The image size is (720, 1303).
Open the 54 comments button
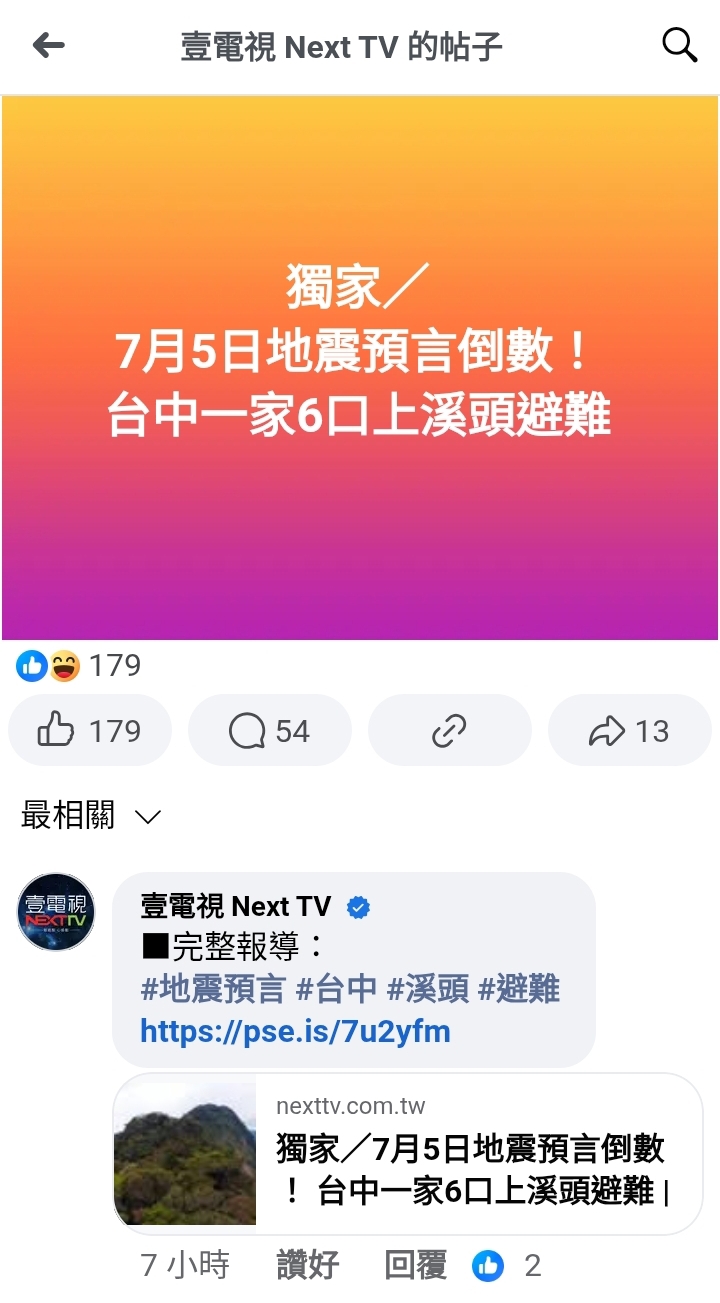(270, 731)
